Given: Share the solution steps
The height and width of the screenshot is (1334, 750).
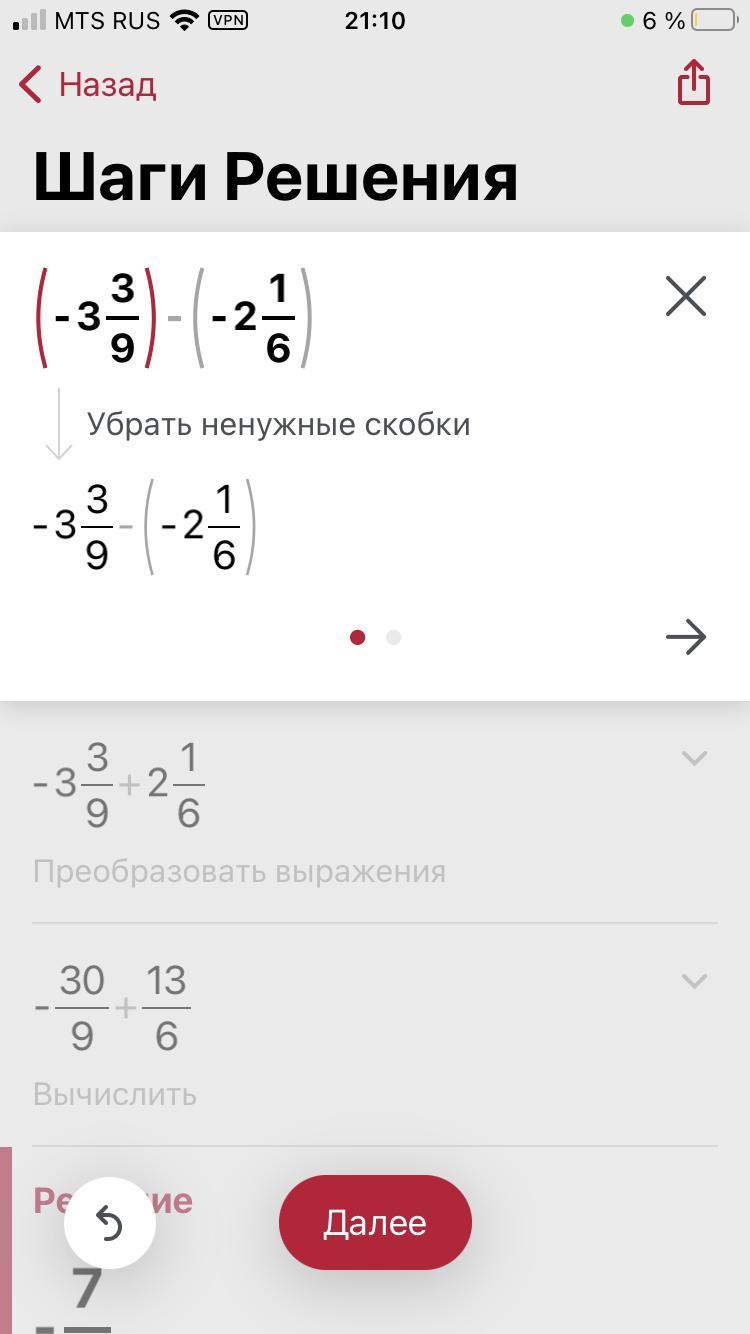Looking at the screenshot, I should click(693, 82).
